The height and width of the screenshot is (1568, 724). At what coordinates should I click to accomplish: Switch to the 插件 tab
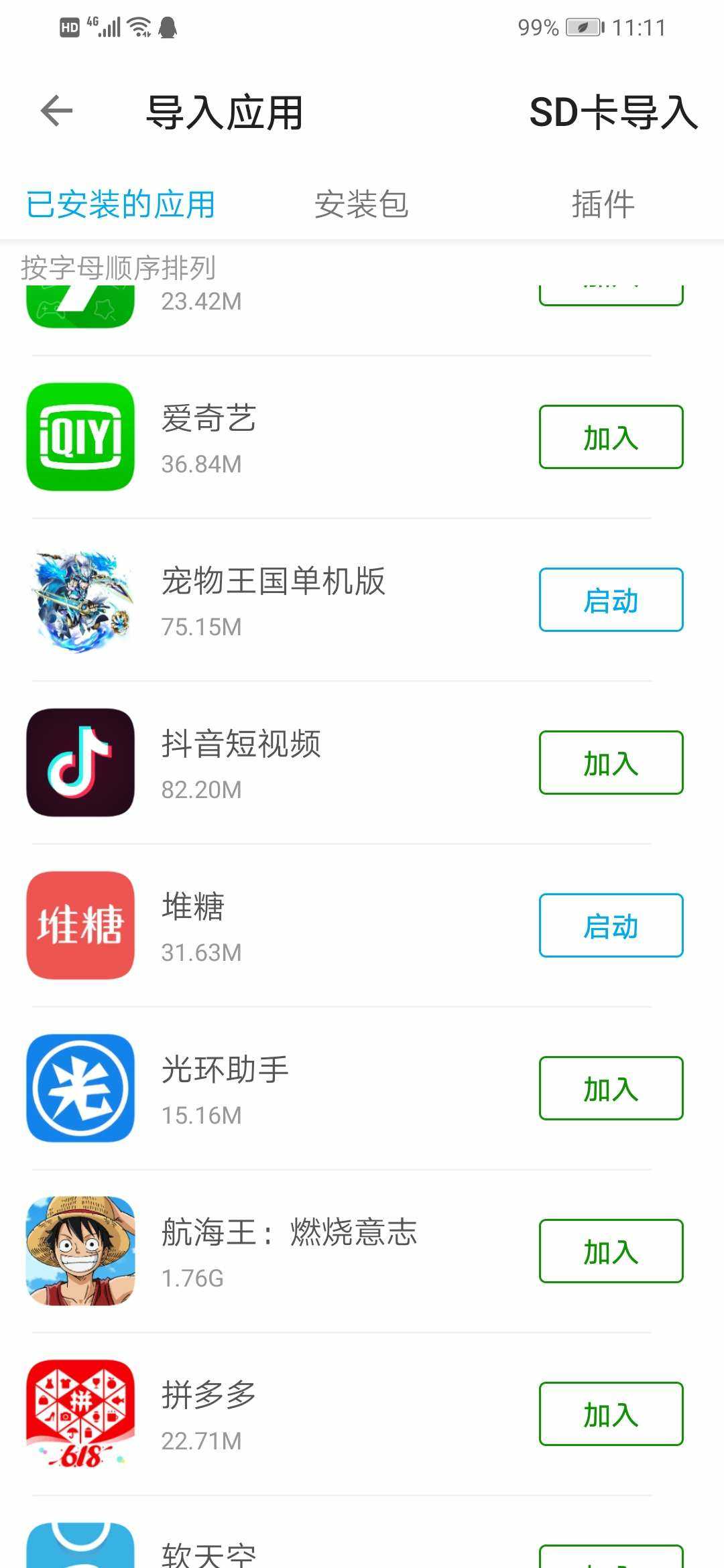(603, 204)
